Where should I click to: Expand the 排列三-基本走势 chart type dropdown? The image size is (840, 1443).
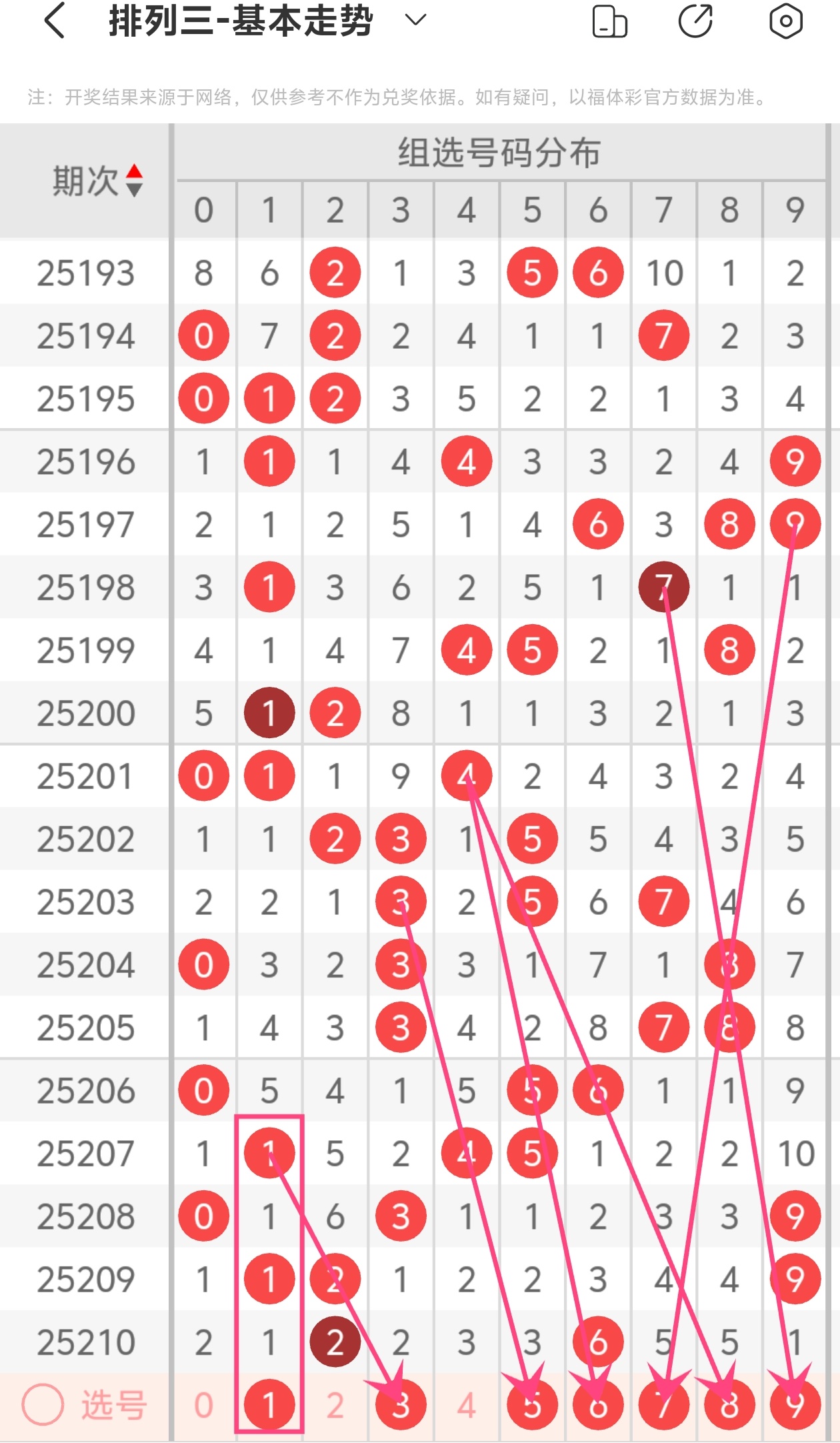point(415,21)
